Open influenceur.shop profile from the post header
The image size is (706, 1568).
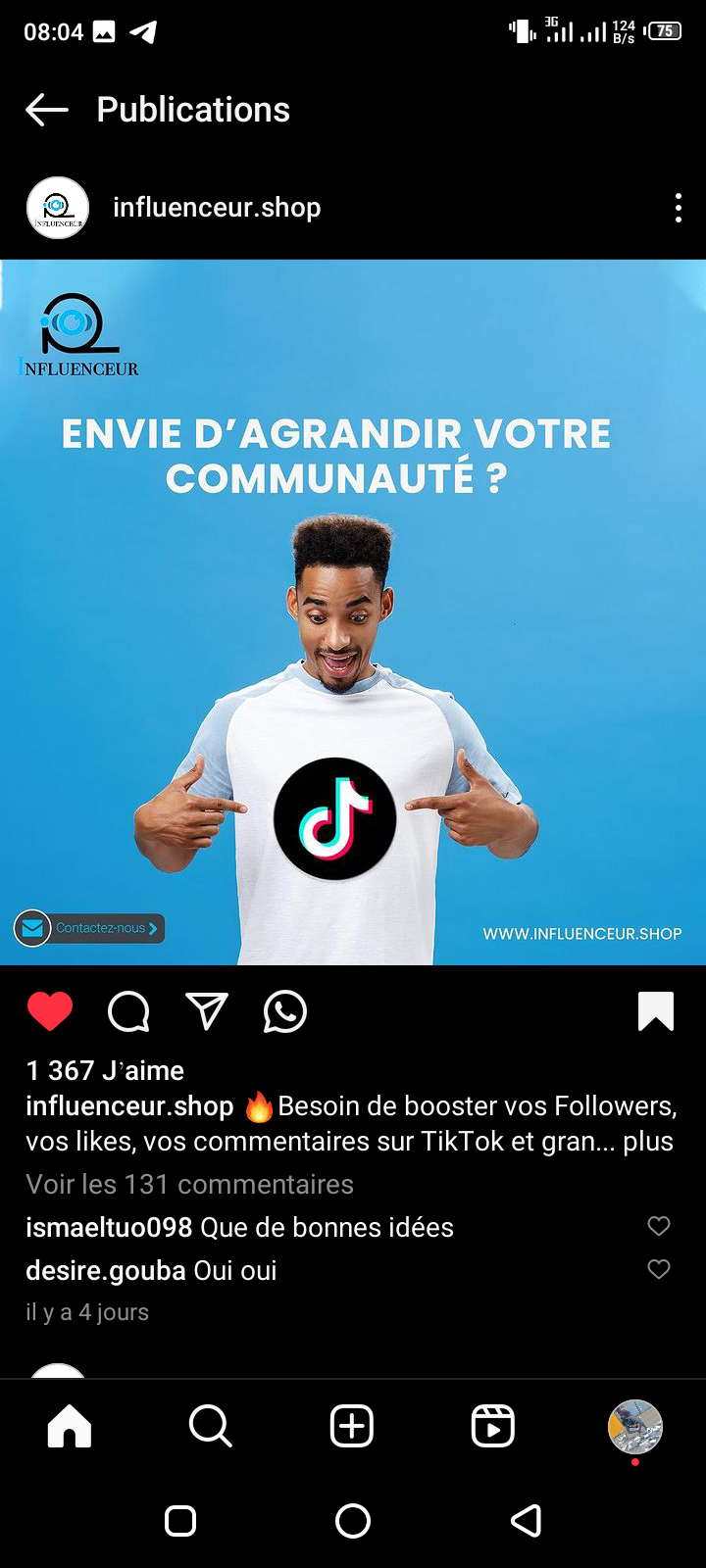pyautogui.click(x=217, y=208)
